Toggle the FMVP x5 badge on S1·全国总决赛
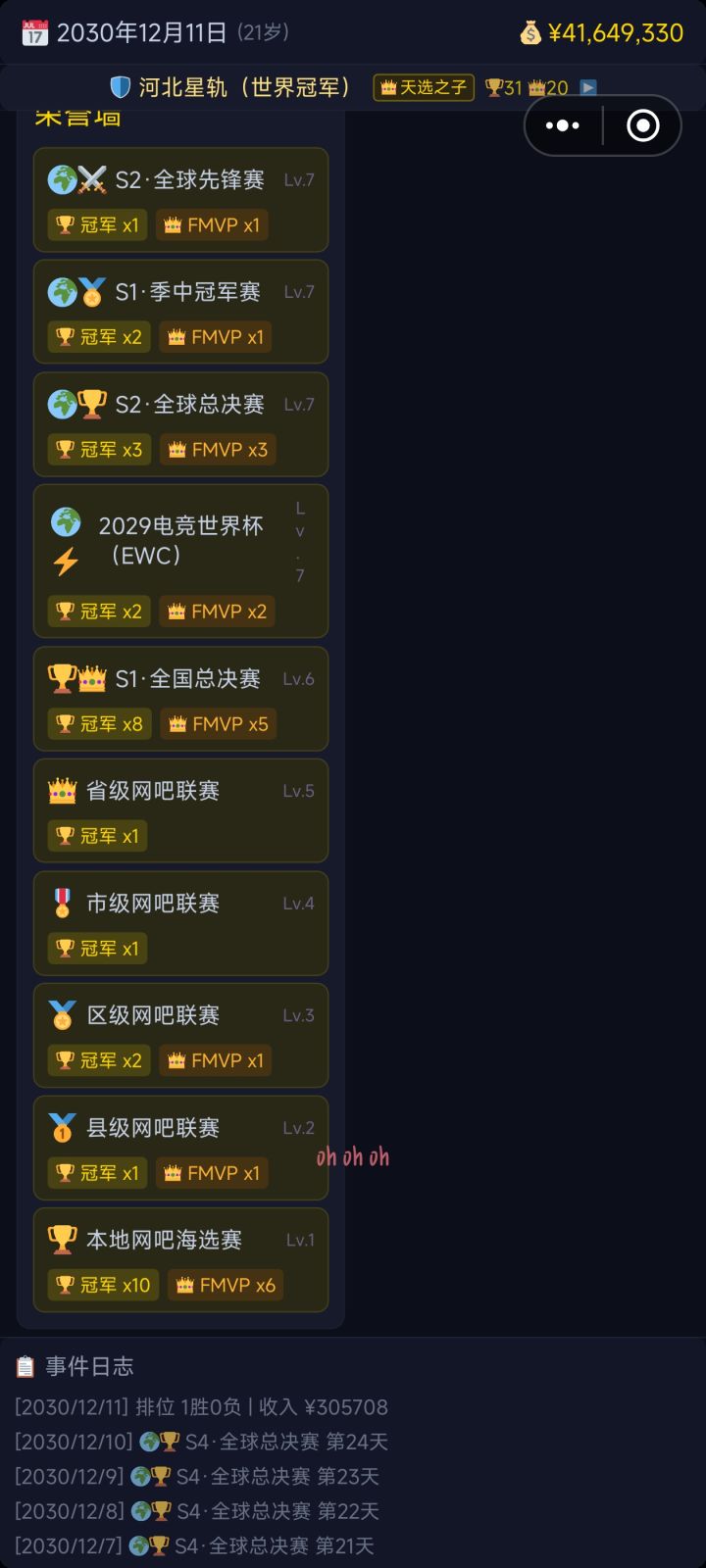 pos(218,724)
